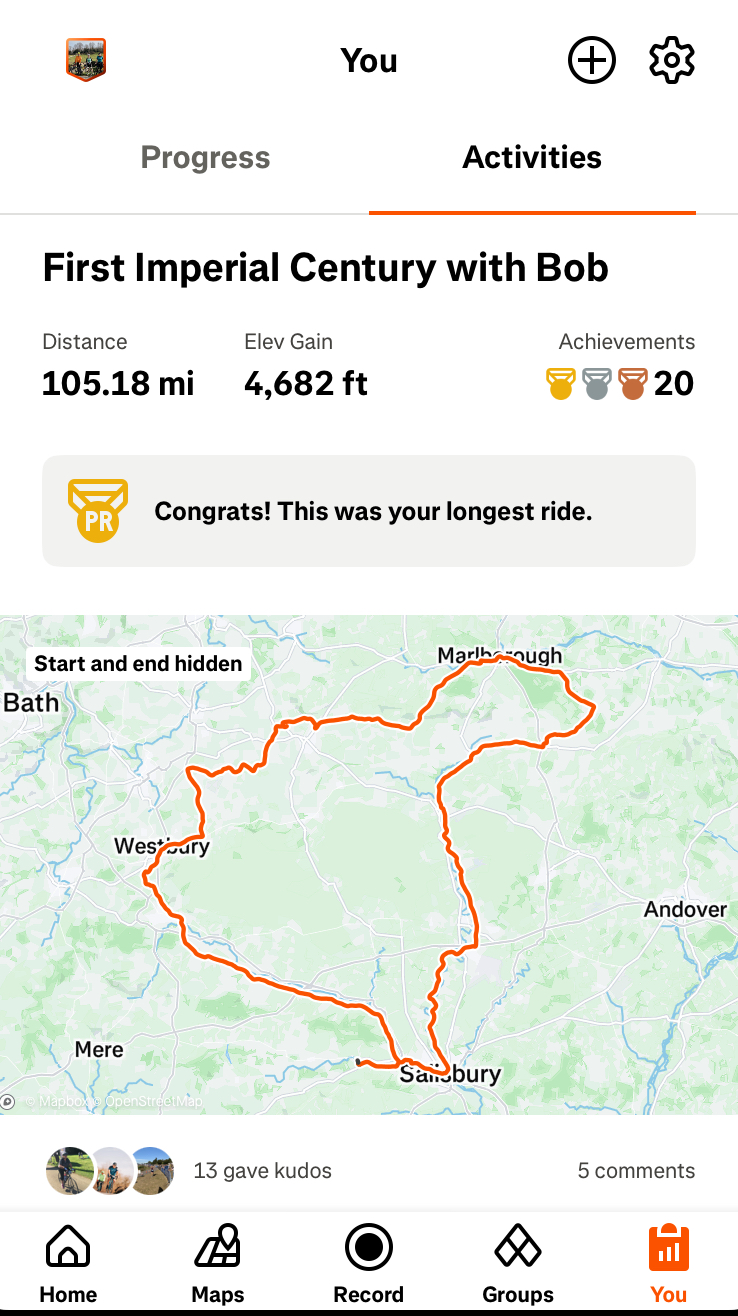
Task: Start recording from the Record tab
Action: pos(368,1264)
